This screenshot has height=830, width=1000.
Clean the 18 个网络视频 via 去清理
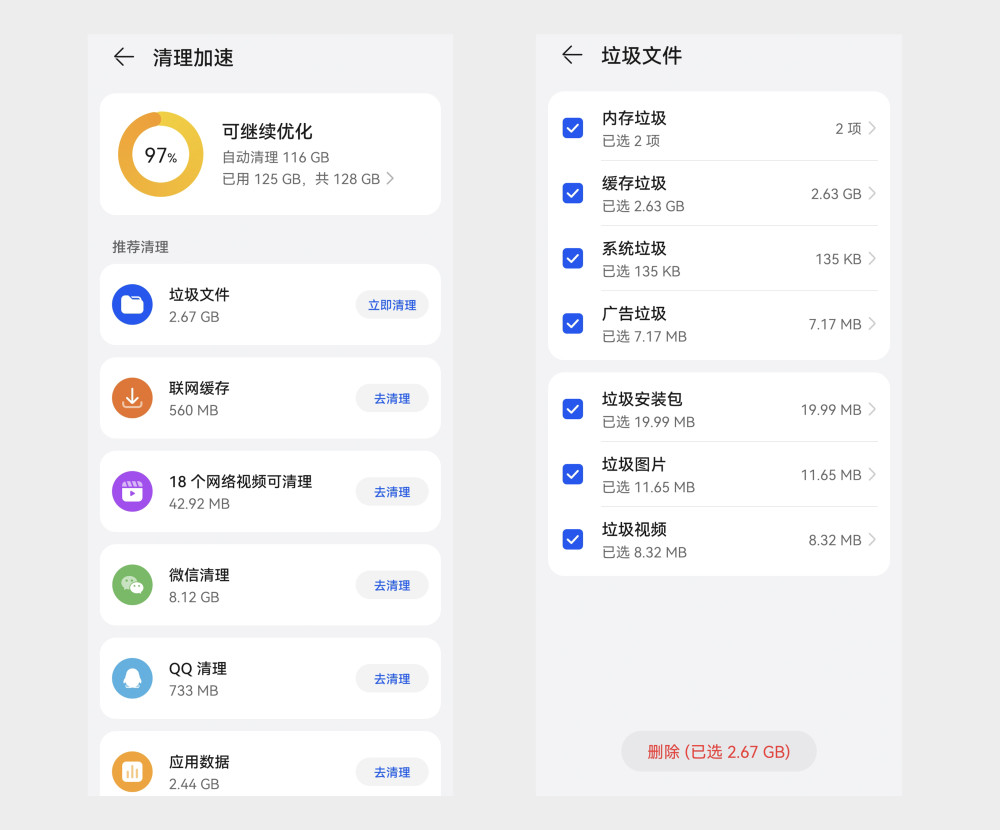392,492
